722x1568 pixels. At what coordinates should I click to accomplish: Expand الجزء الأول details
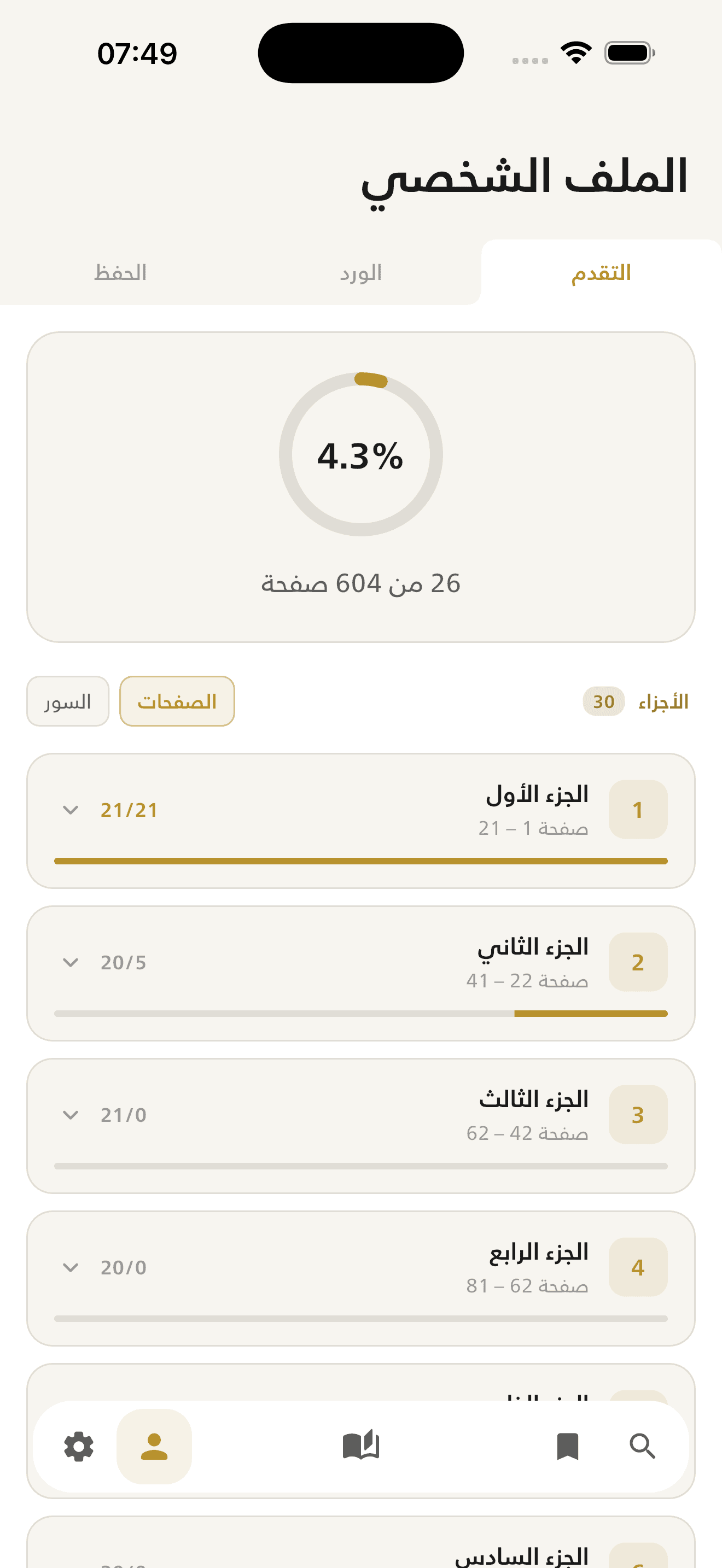tap(70, 810)
